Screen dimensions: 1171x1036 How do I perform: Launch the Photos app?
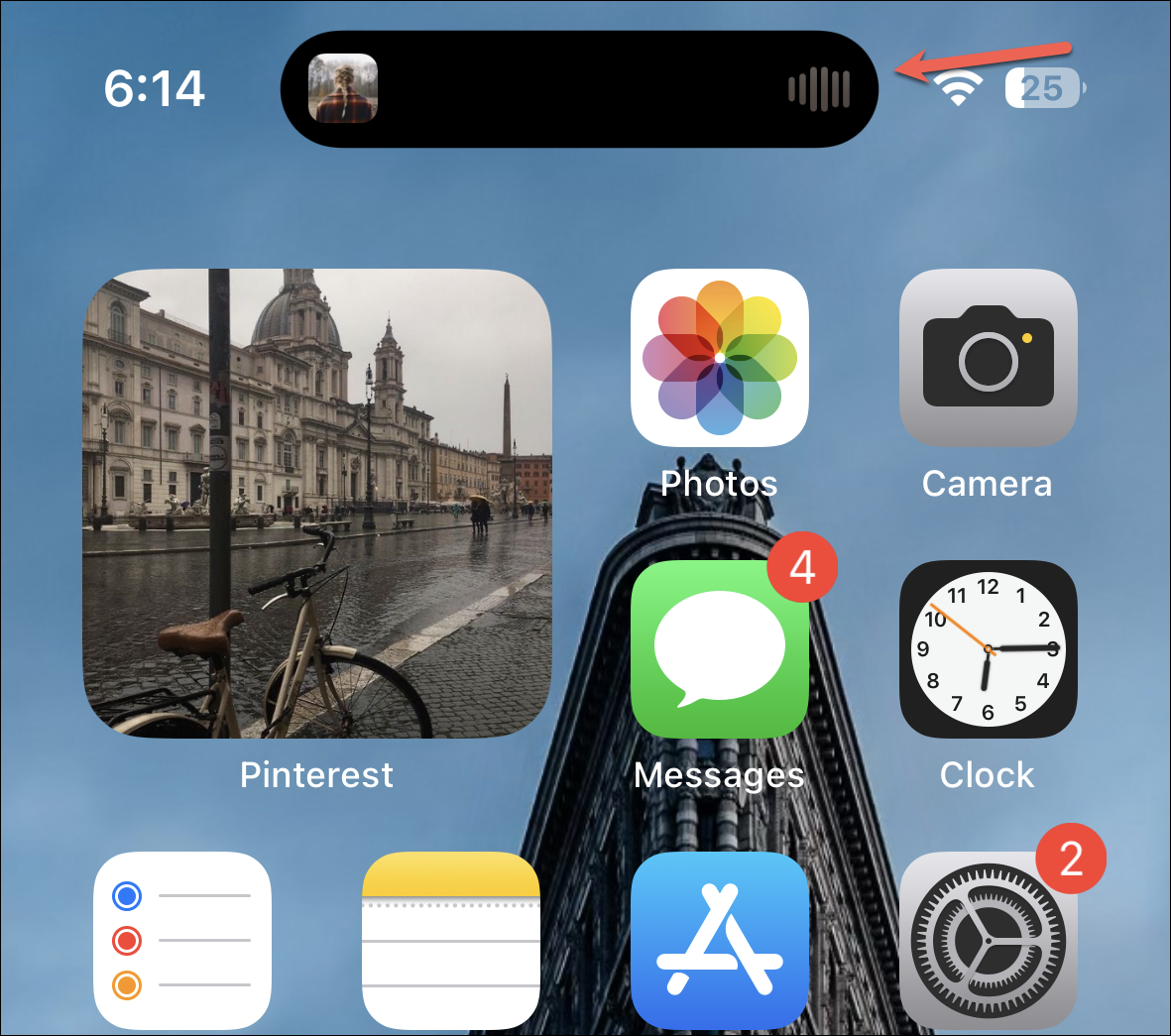click(x=719, y=358)
